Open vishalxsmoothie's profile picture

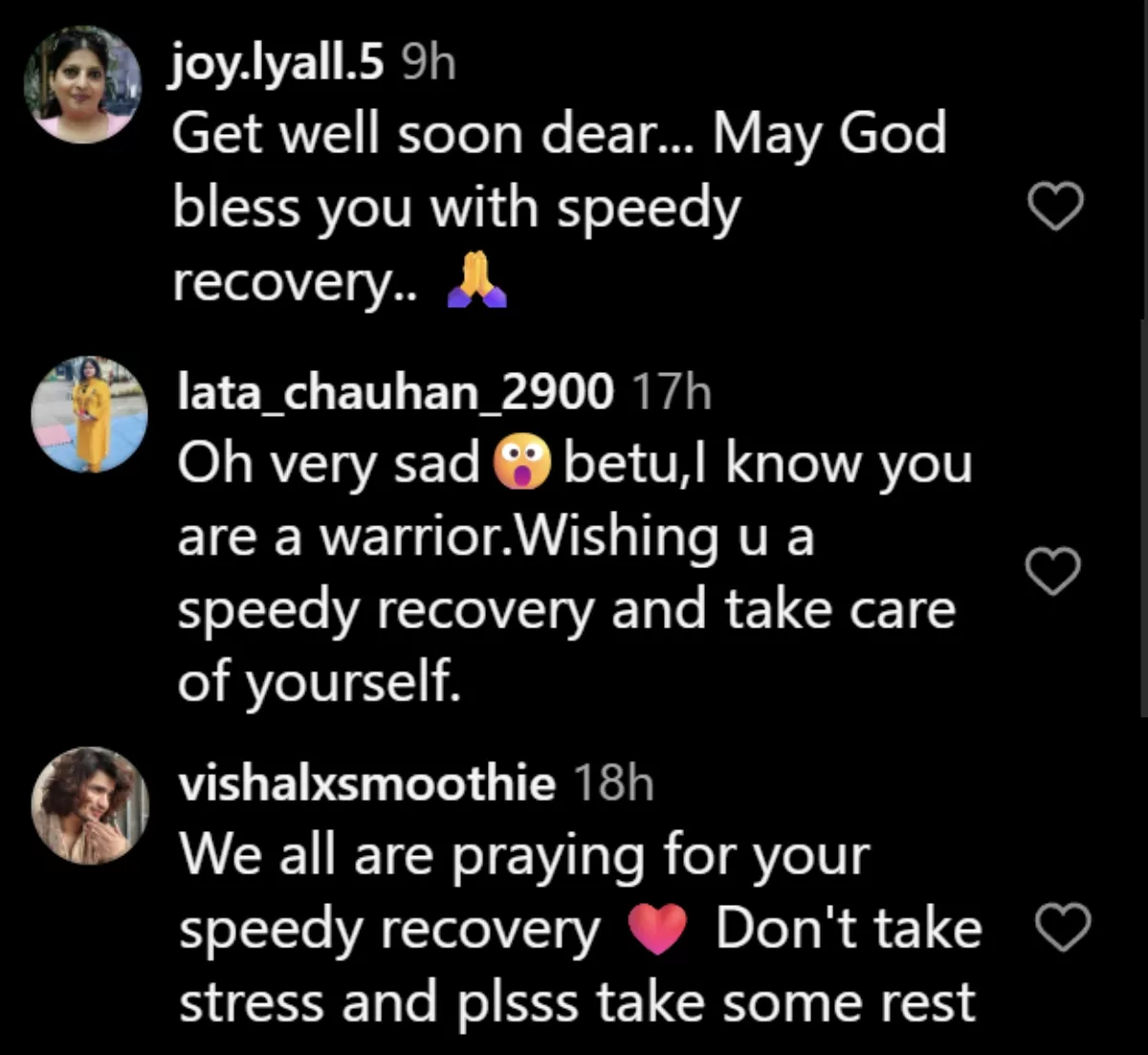[x=91, y=805]
